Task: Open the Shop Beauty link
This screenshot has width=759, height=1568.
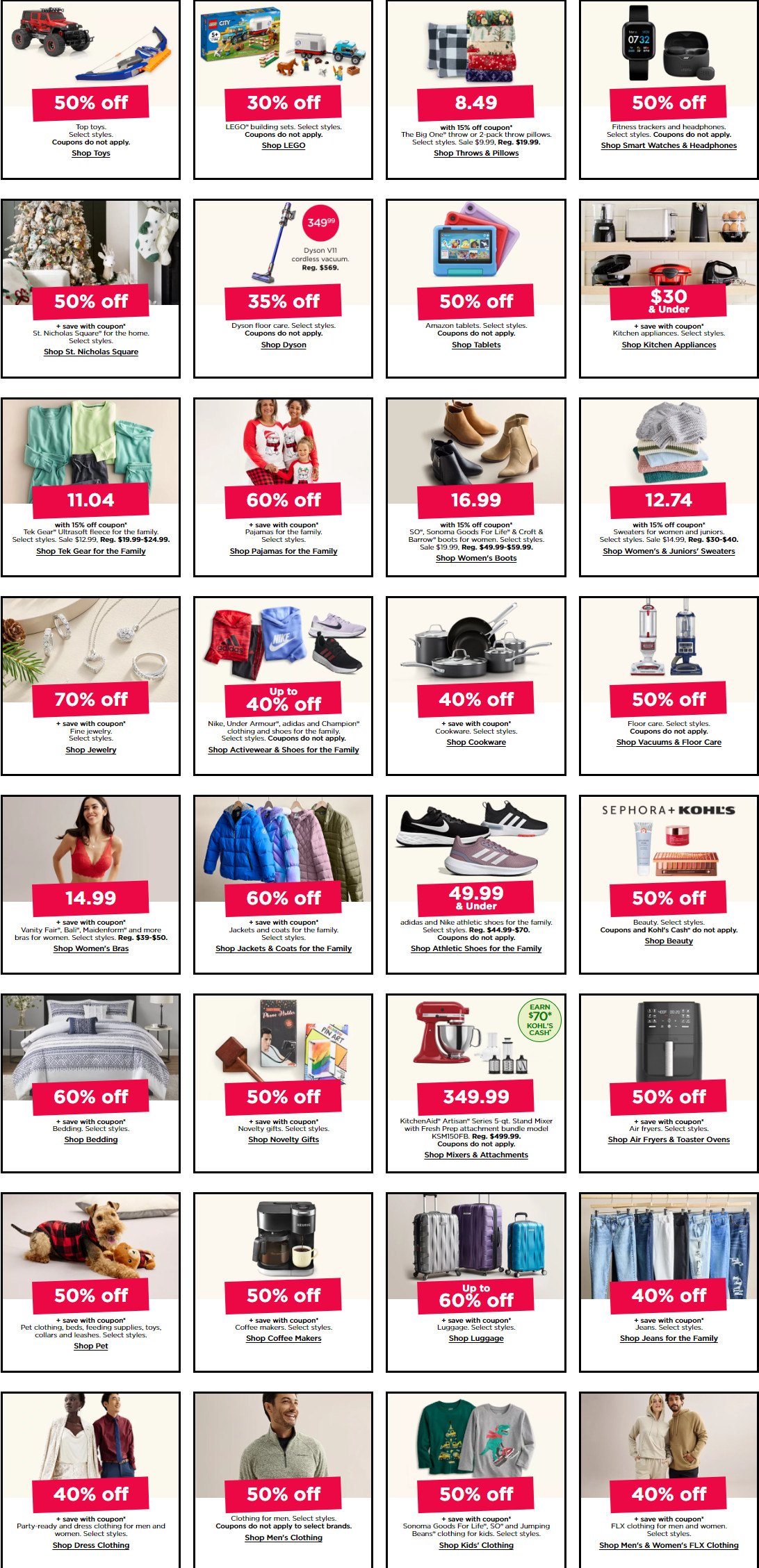Action: 669,941
